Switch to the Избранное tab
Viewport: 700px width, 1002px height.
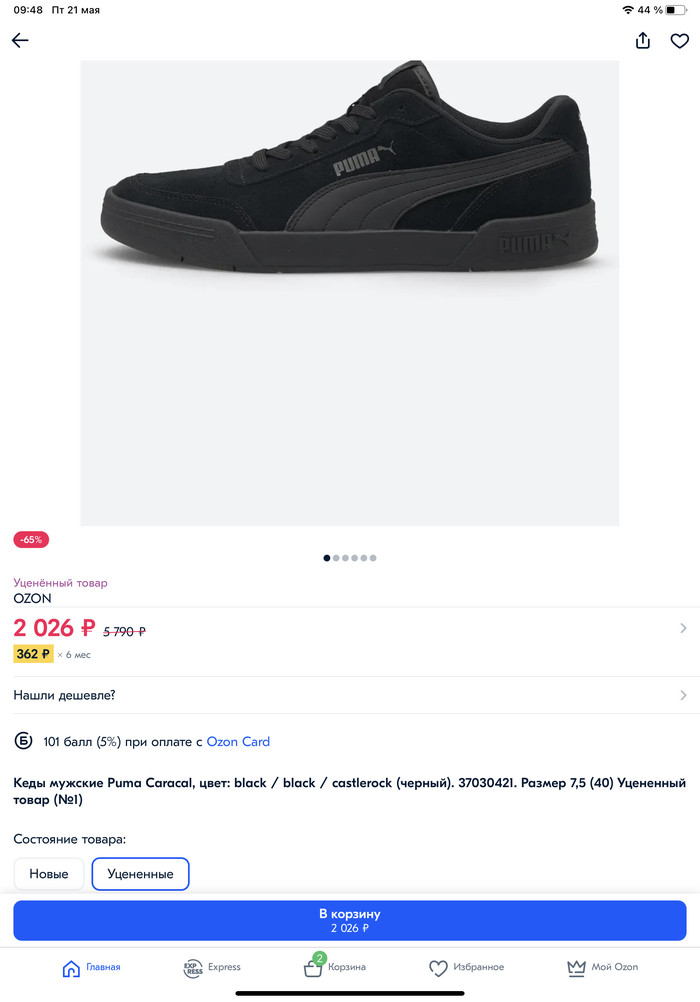(x=466, y=968)
